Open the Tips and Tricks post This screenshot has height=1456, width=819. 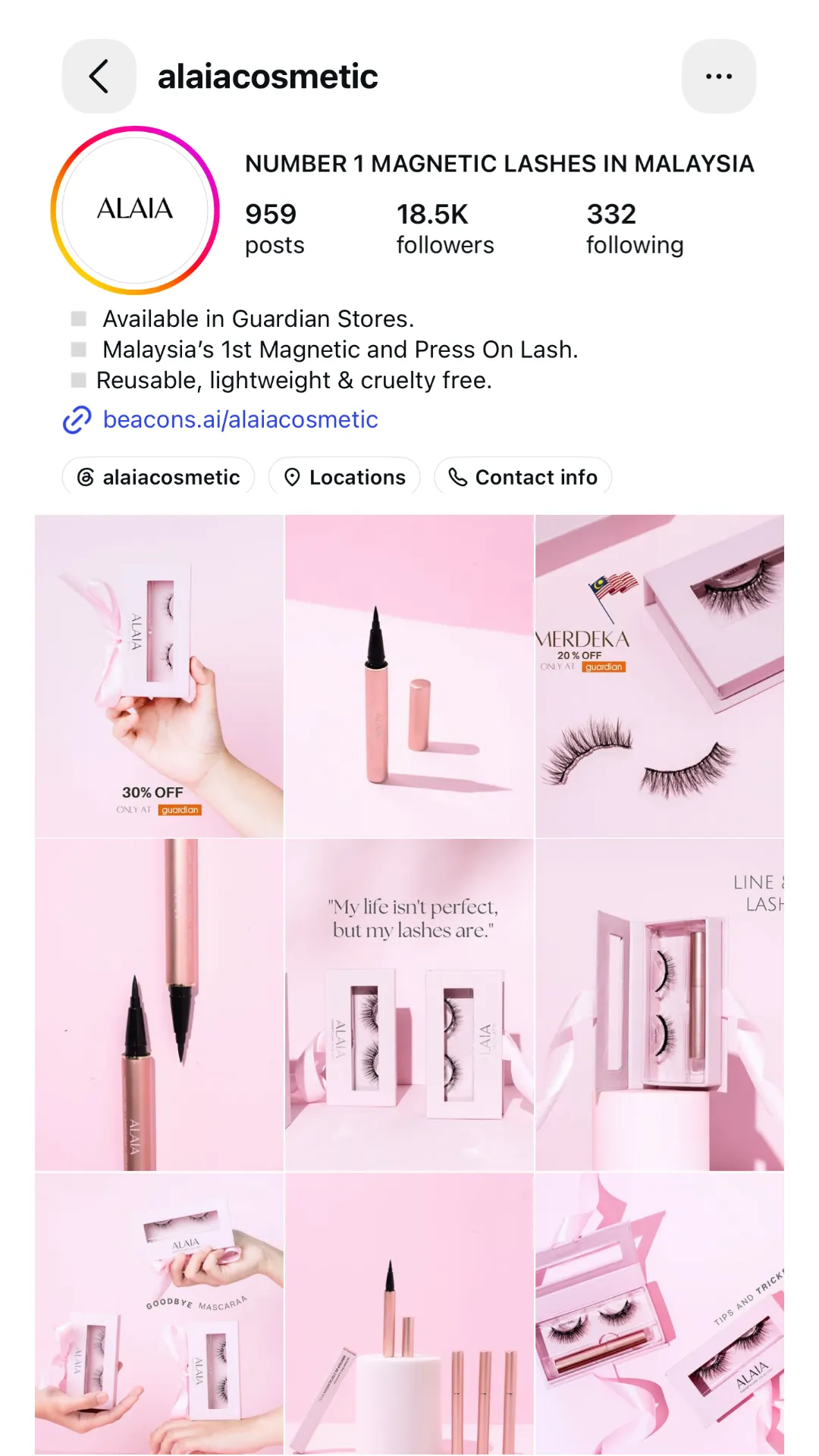(660, 1313)
